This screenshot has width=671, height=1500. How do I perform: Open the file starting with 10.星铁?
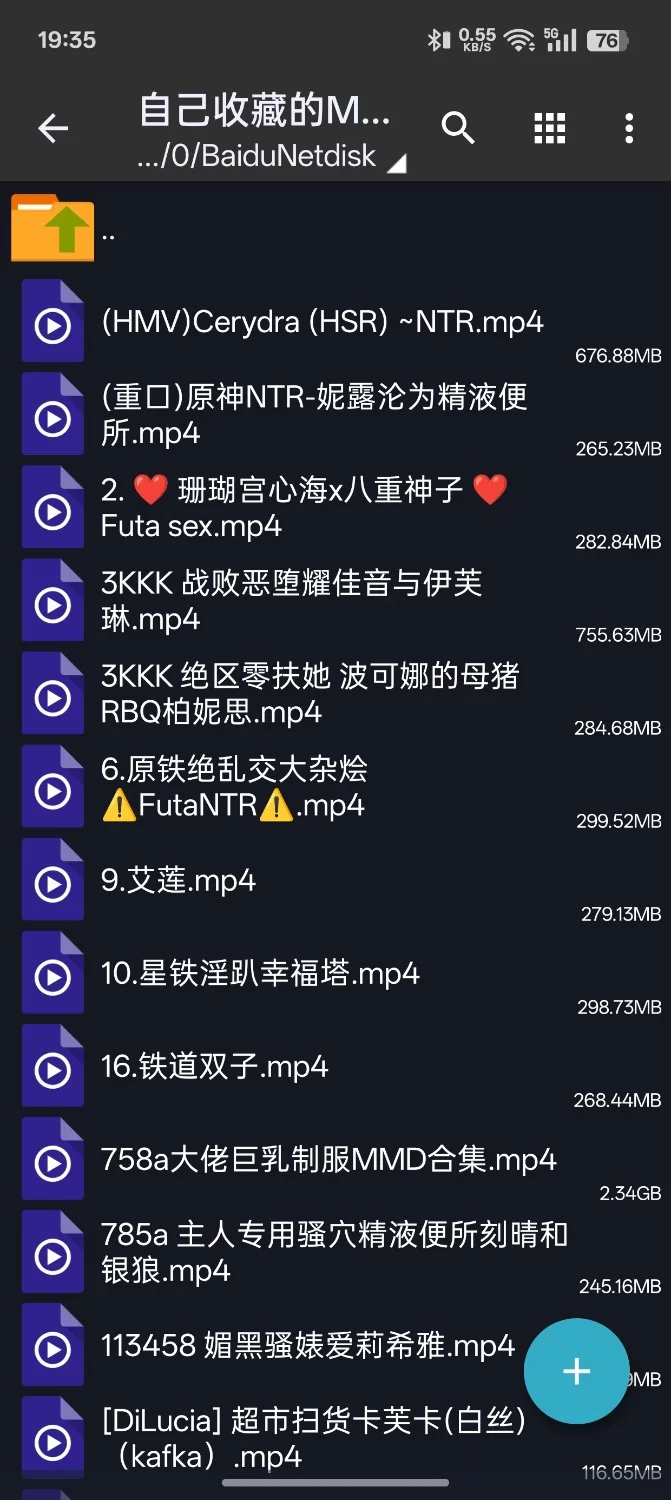(260, 974)
